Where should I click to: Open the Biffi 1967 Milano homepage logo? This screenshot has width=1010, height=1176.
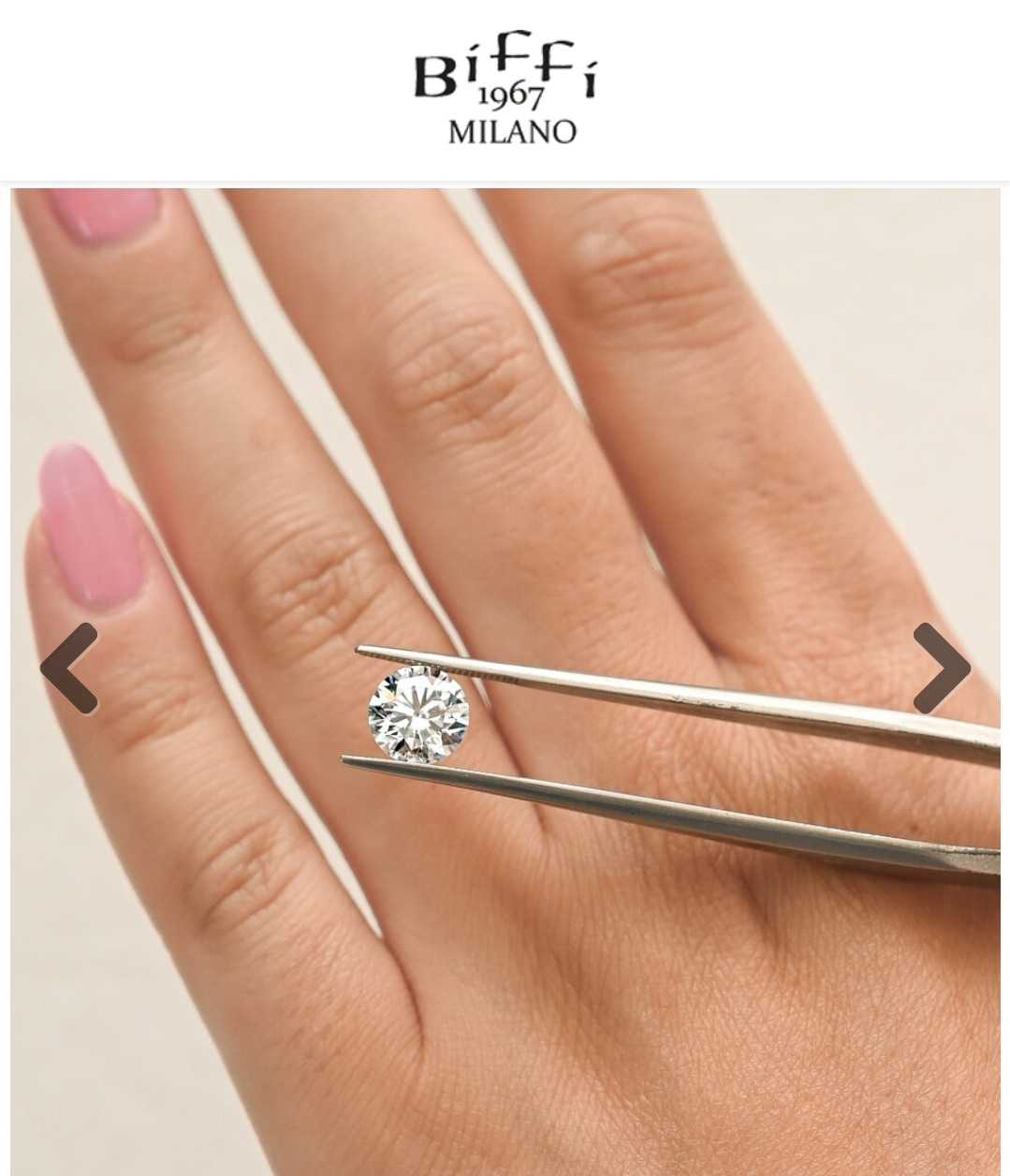tap(506, 94)
